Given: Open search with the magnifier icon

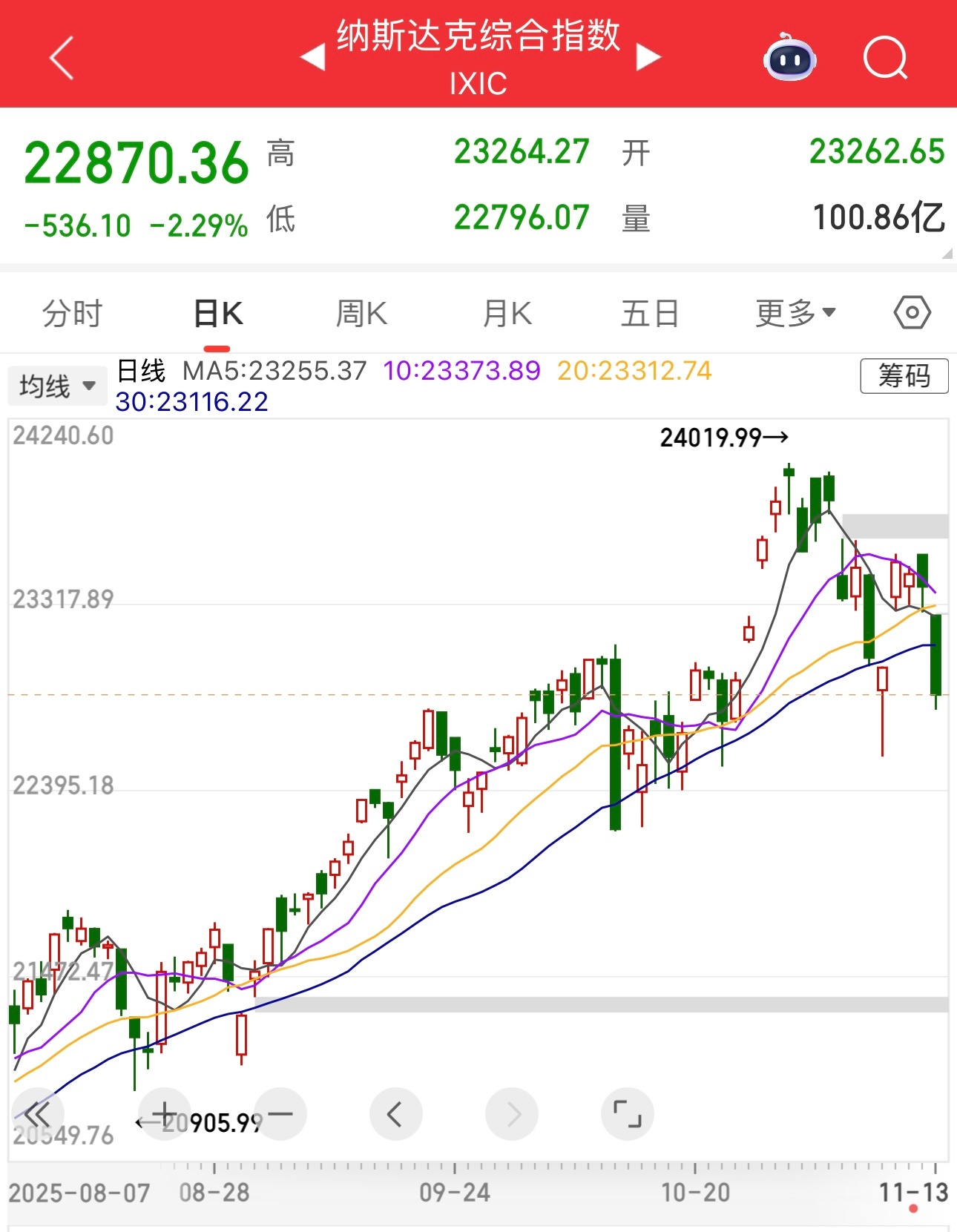Looking at the screenshot, I should coord(885,59).
